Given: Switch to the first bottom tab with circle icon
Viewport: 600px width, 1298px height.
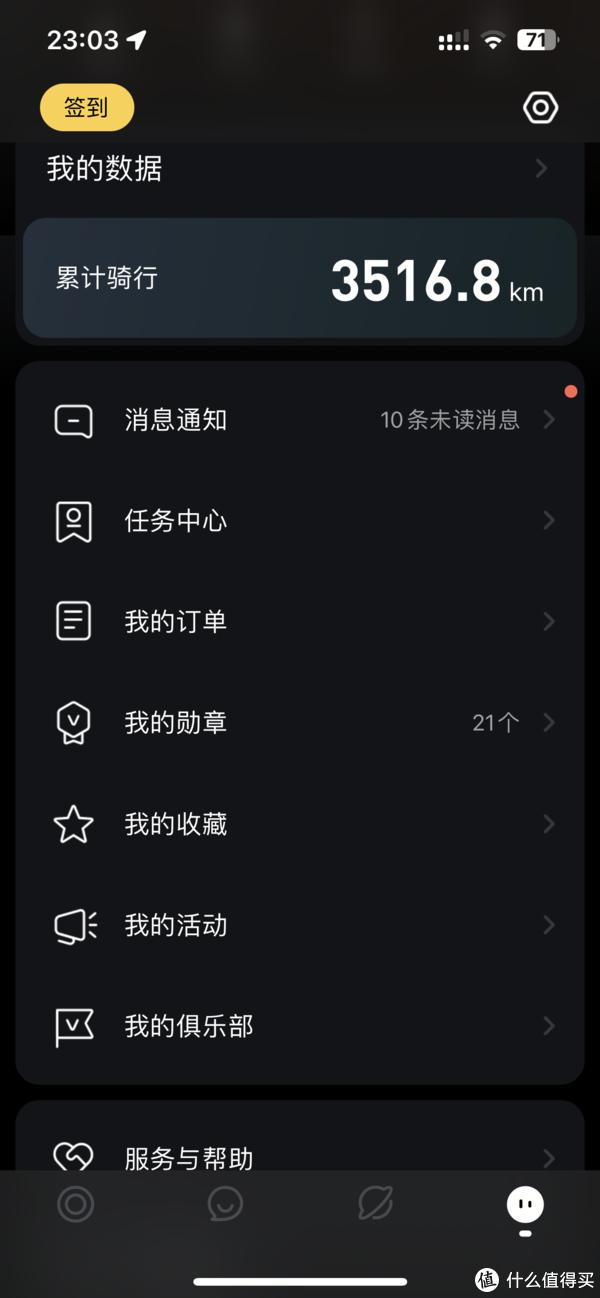Looking at the screenshot, I should pyautogui.click(x=75, y=1203).
